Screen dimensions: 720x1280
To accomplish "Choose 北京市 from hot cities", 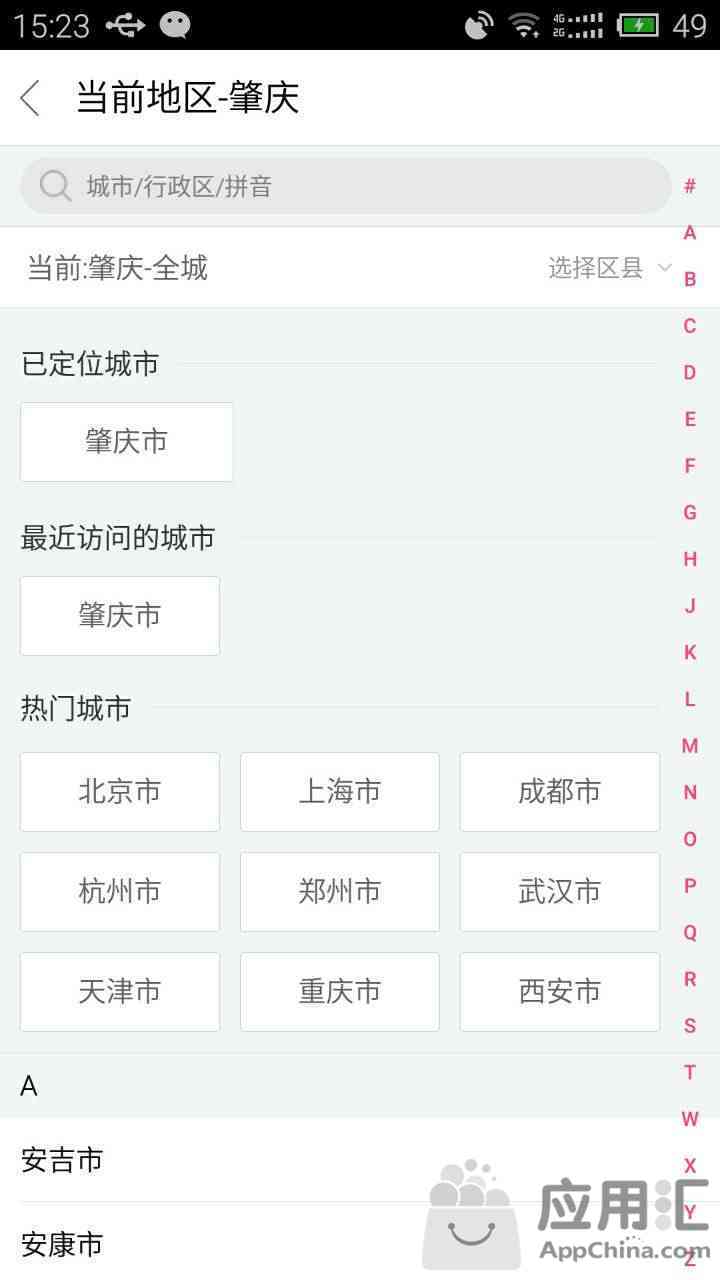I will (x=120, y=792).
